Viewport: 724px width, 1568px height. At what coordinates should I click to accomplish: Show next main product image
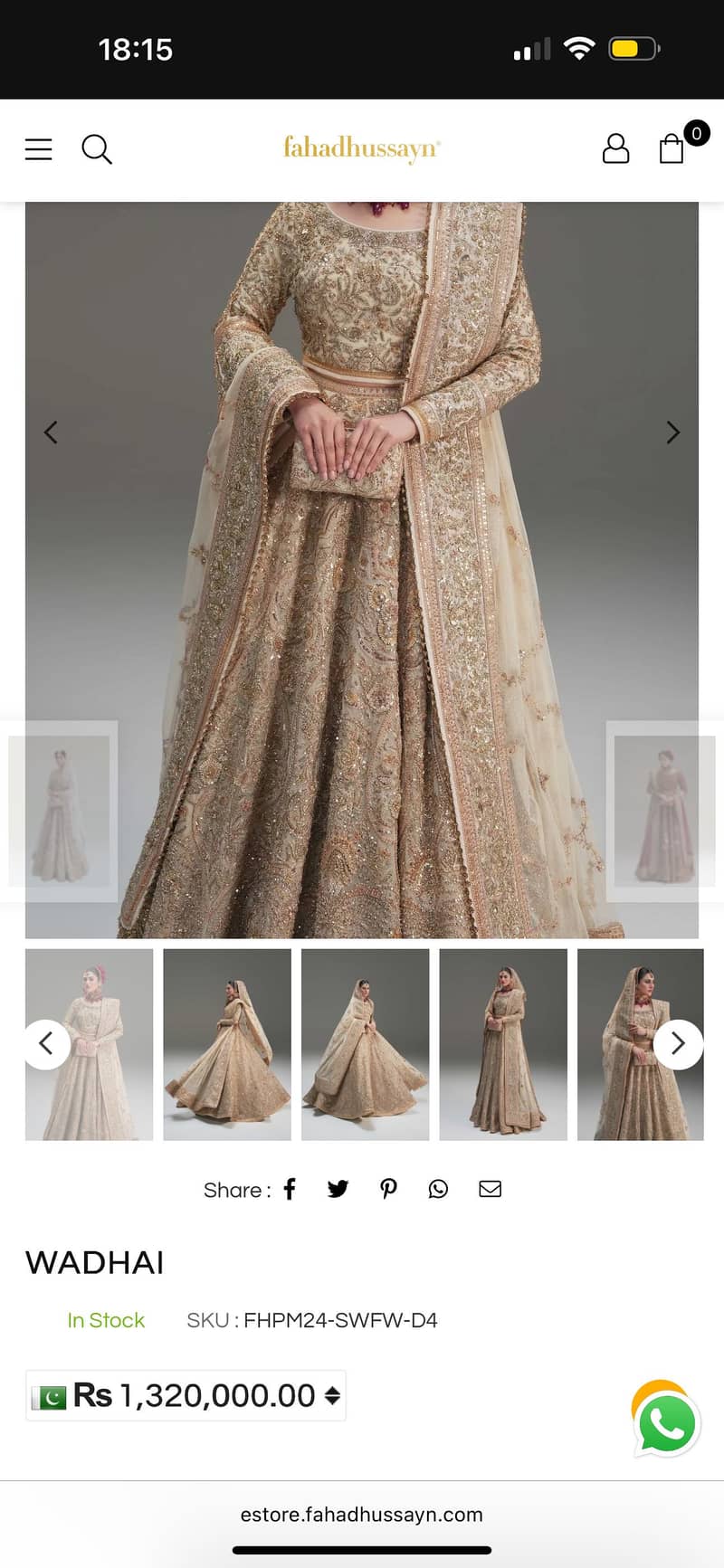(x=672, y=432)
